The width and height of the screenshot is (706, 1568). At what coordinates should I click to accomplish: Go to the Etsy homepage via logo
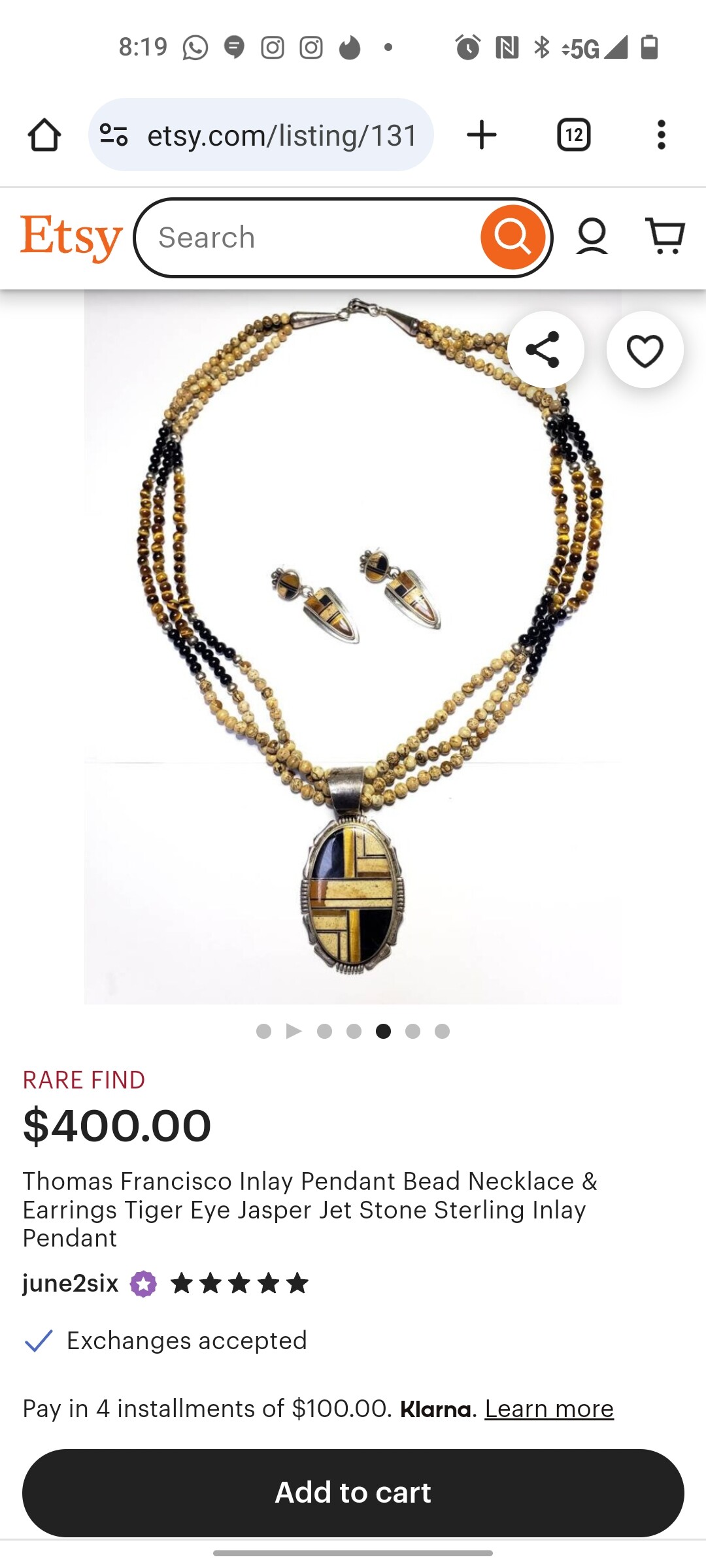pos(71,238)
